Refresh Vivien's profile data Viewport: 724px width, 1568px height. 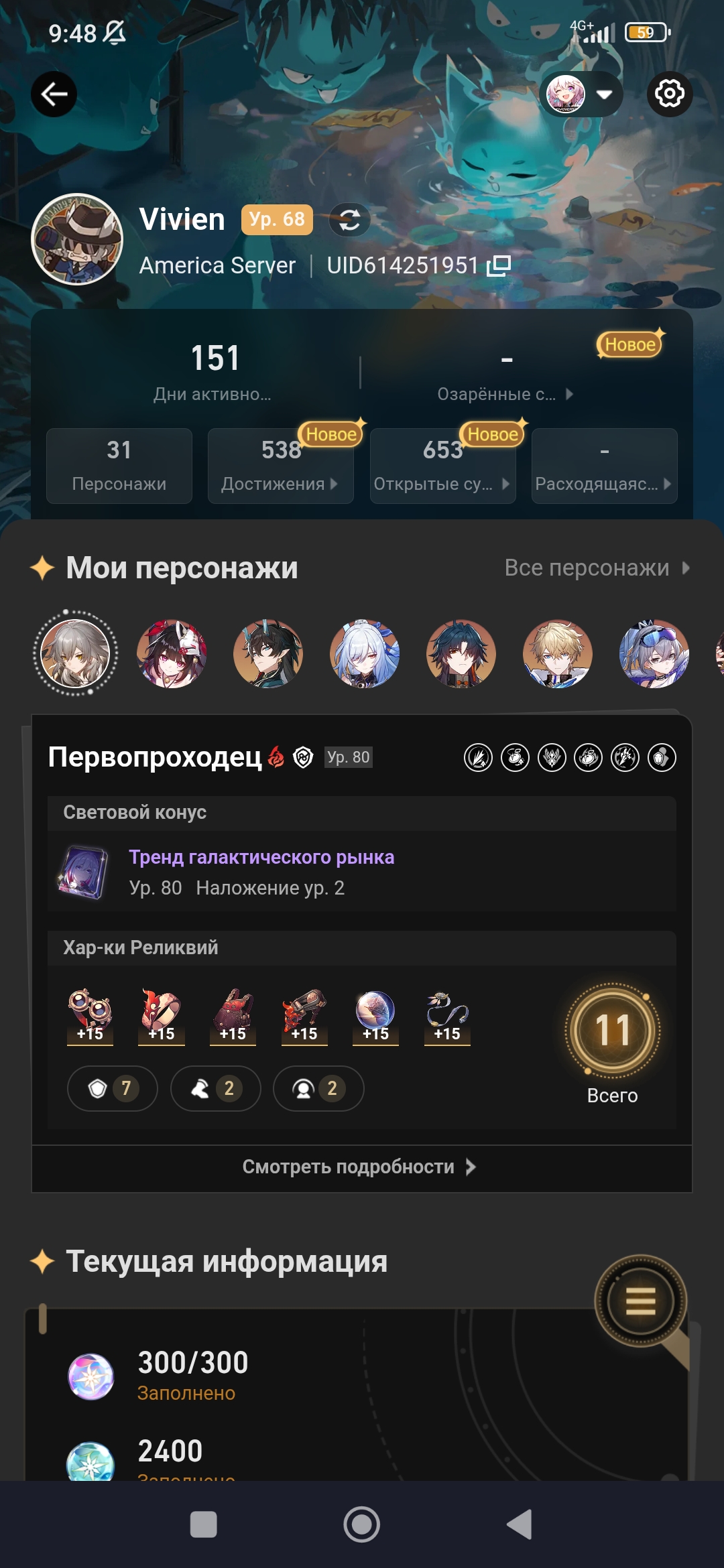[x=349, y=220]
